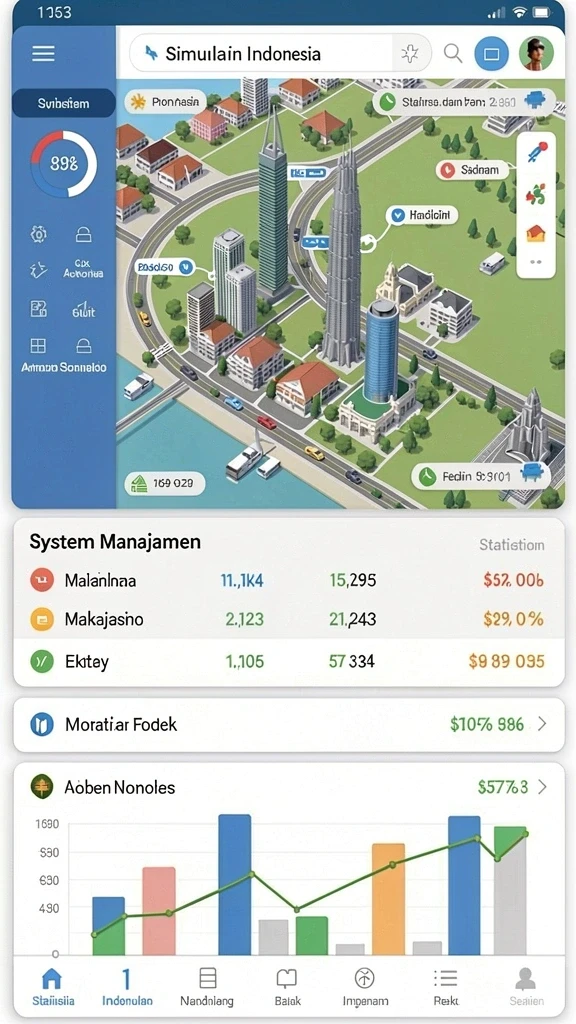This screenshot has width=576, height=1024.
Task: Open the hamburger drawer menu
Action: [x=43, y=54]
